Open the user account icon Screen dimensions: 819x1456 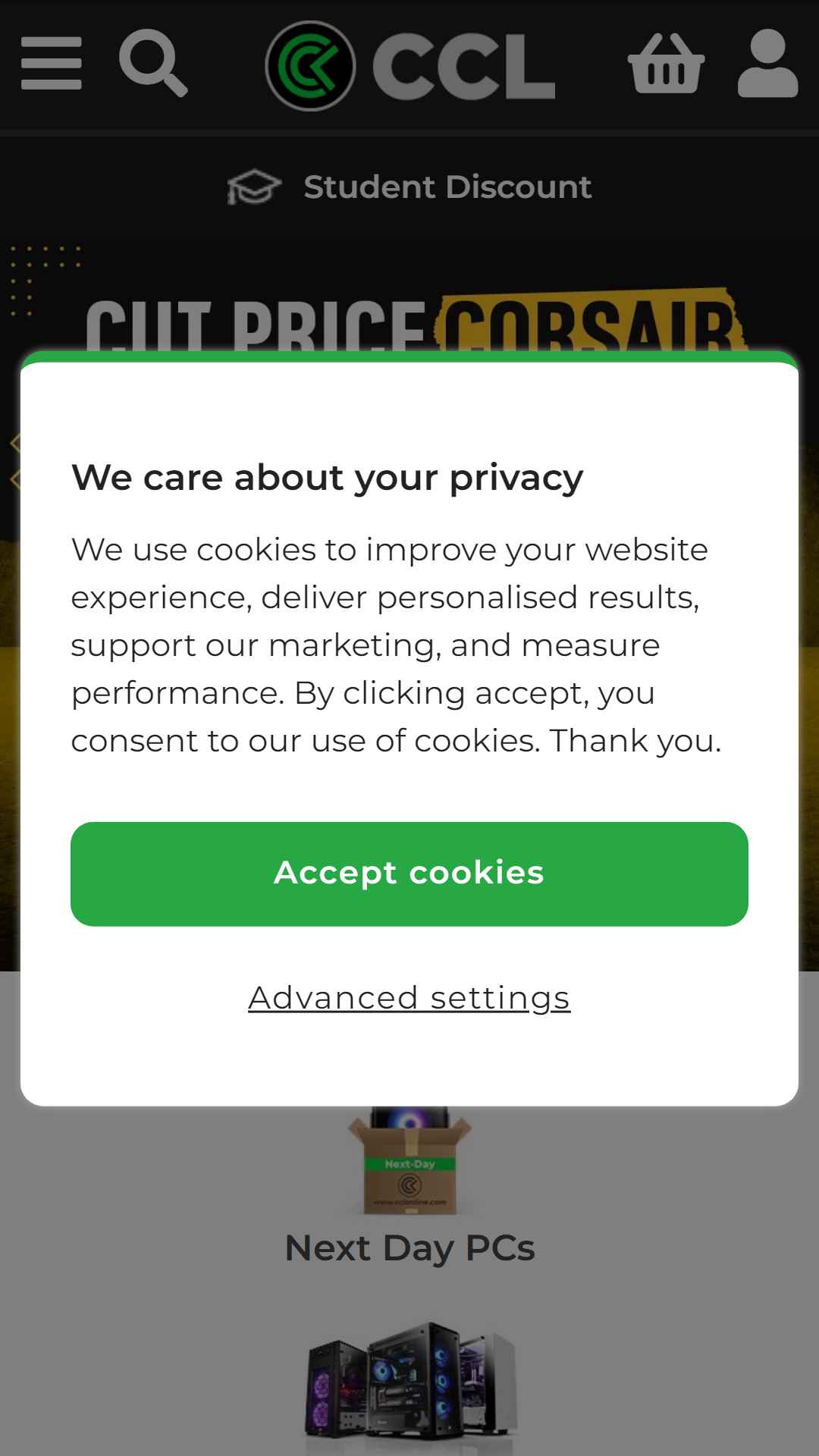pos(767,64)
